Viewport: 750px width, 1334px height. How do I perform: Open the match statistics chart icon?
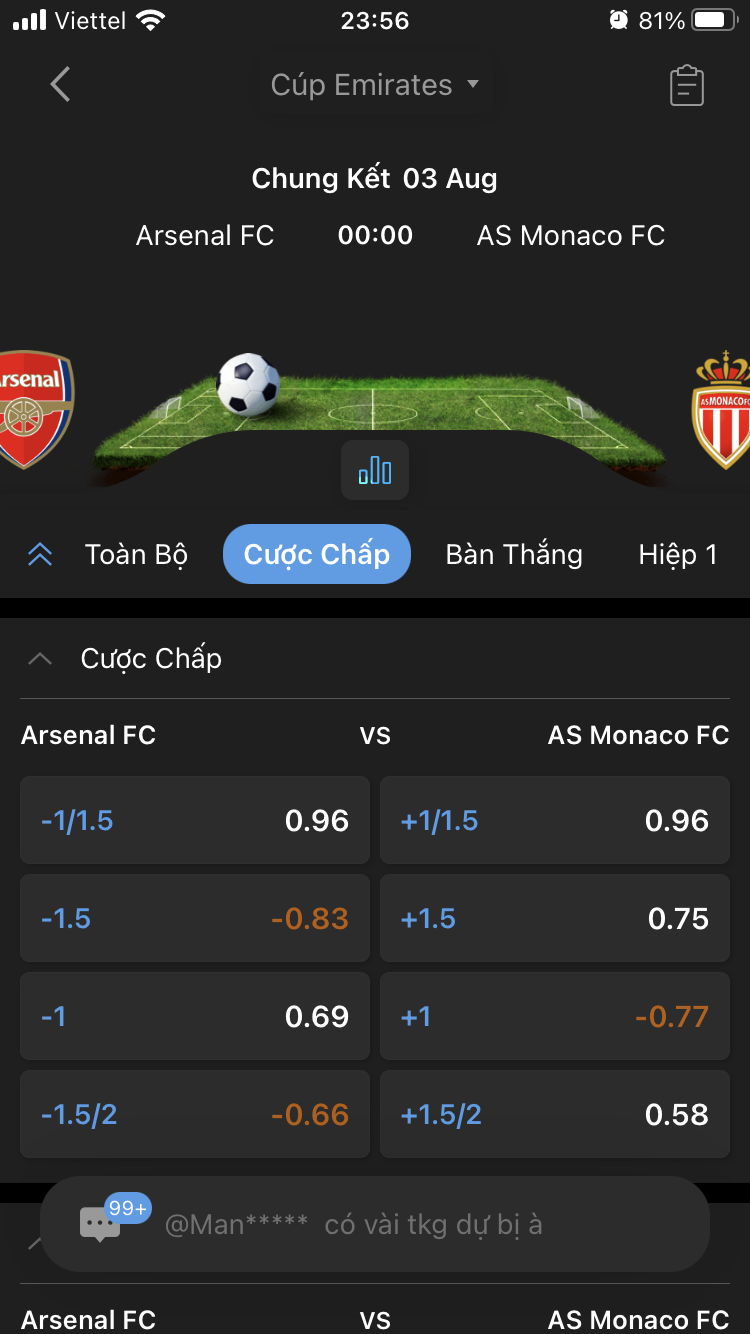click(375, 470)
